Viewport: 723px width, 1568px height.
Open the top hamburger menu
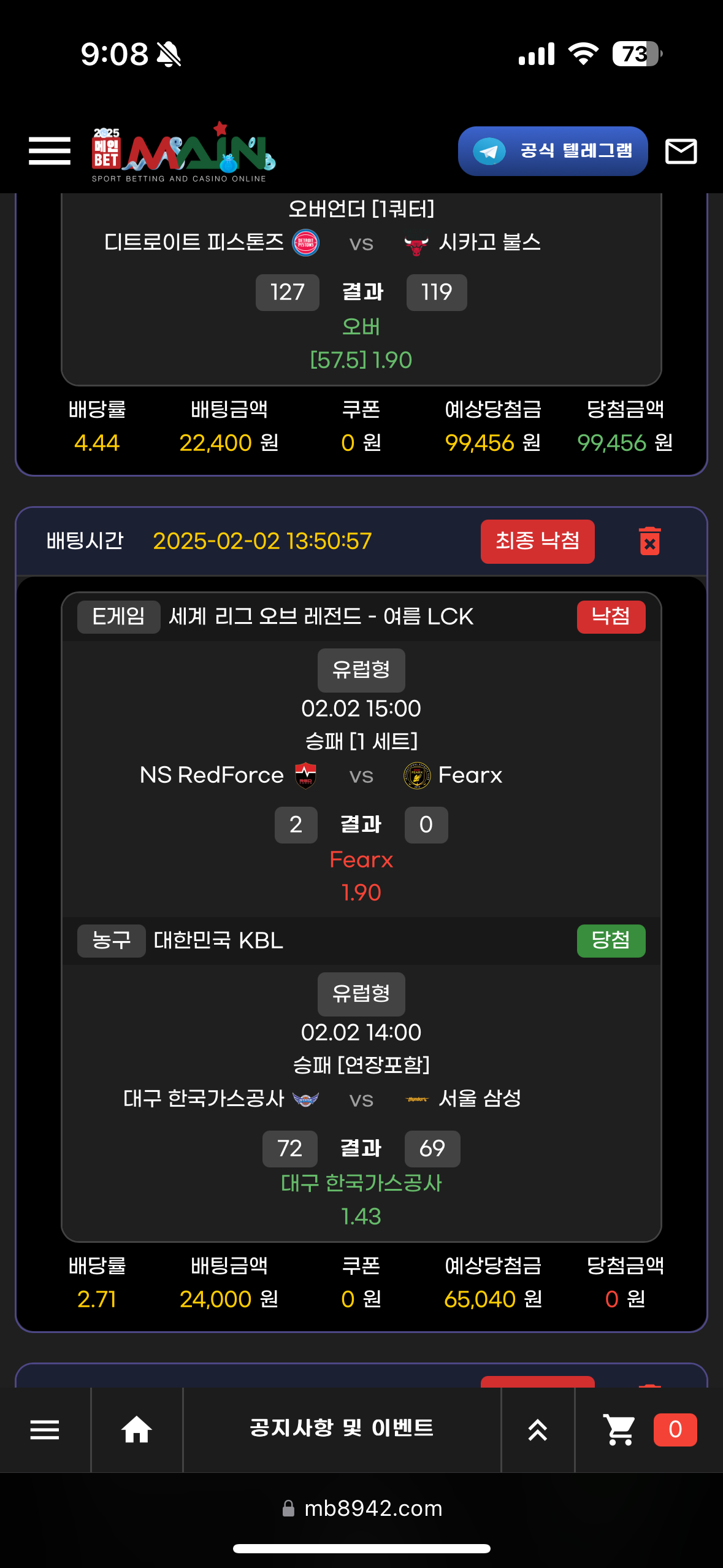(50, 151)
